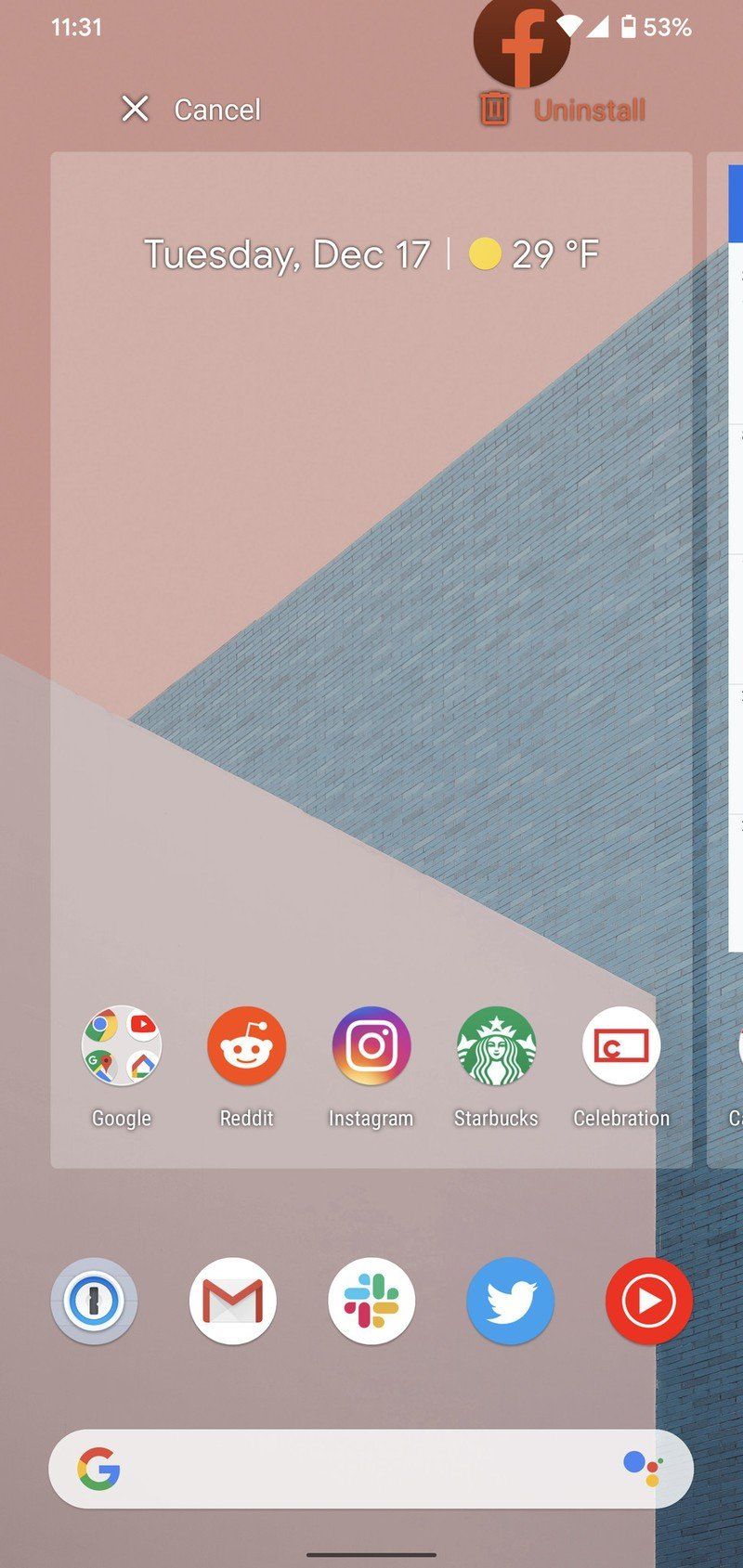The image size is (743, 1568).
Task: Activate Google Assistant icon in search bar
Action: pos(643,1467)
